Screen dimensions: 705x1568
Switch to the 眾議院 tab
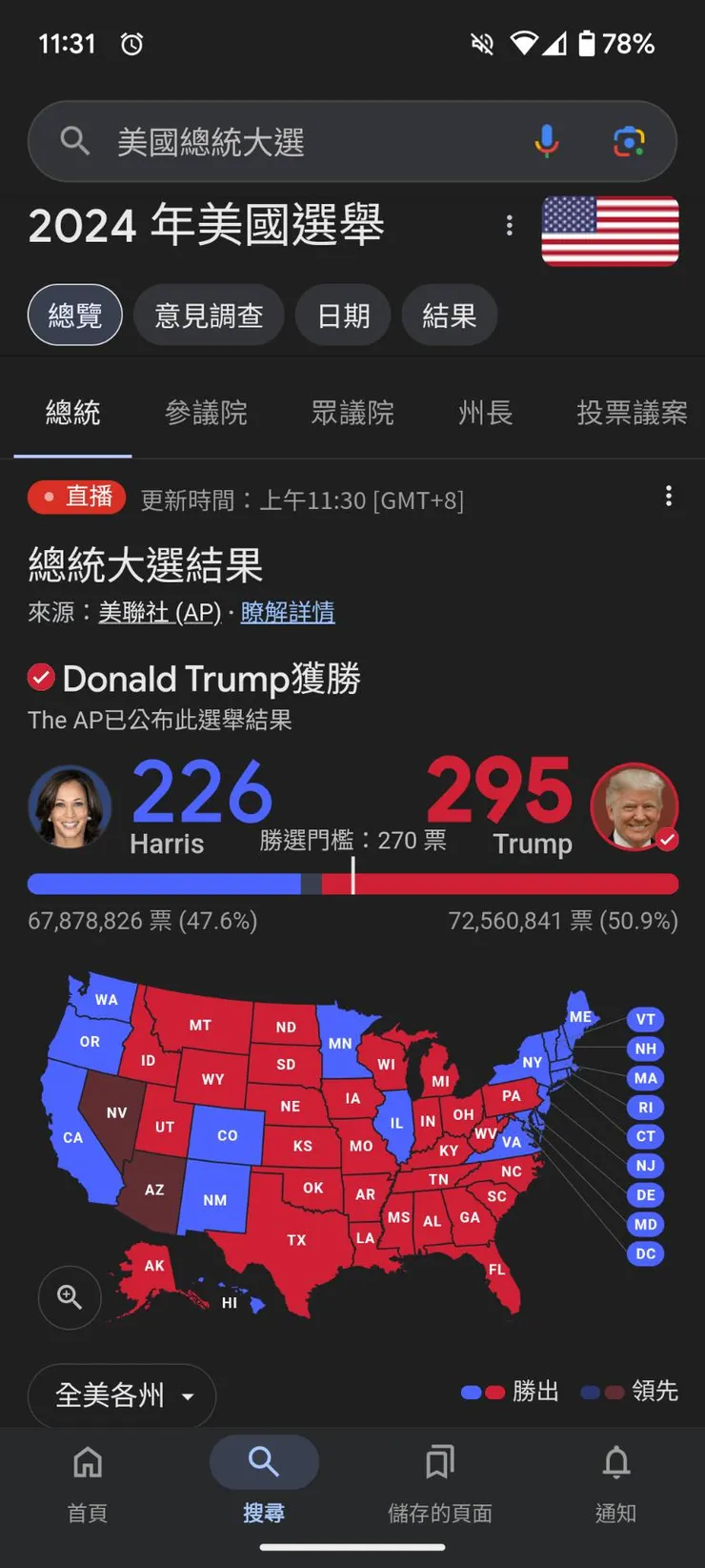click(352, 413)
